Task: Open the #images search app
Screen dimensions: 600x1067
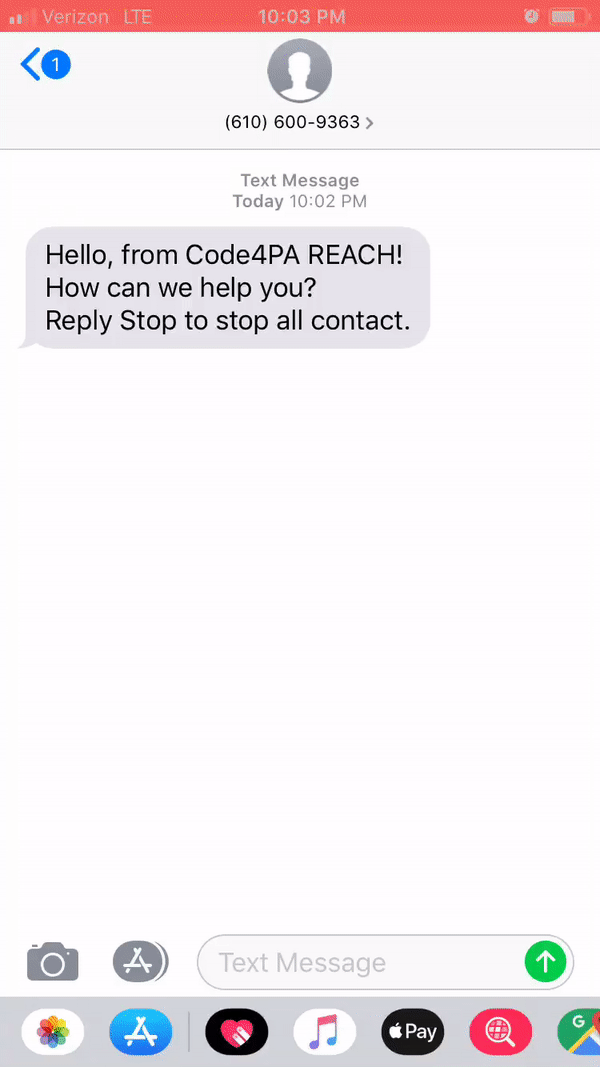Action: point(501,1032)
